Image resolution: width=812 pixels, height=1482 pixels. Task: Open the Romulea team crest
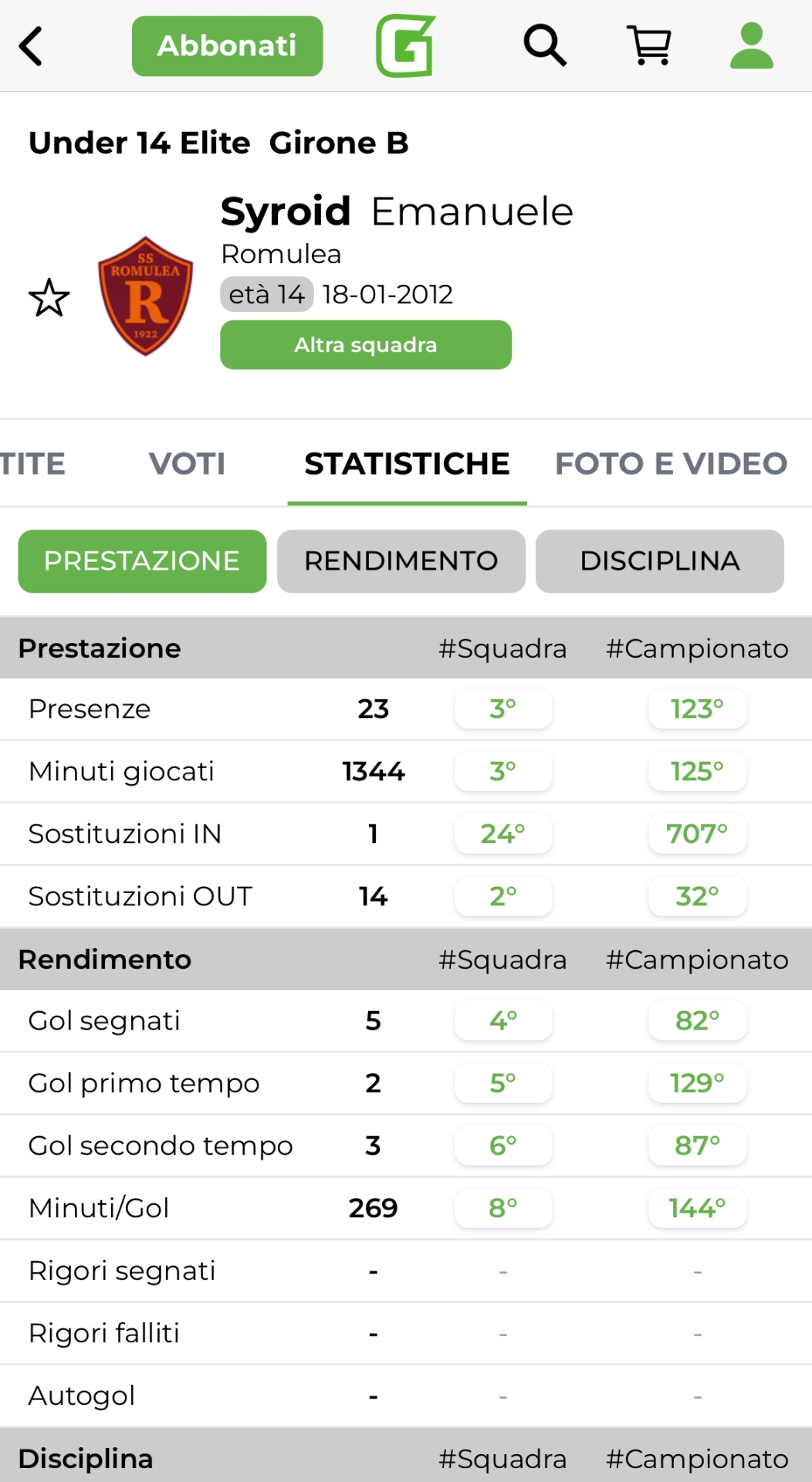point(145,296)
